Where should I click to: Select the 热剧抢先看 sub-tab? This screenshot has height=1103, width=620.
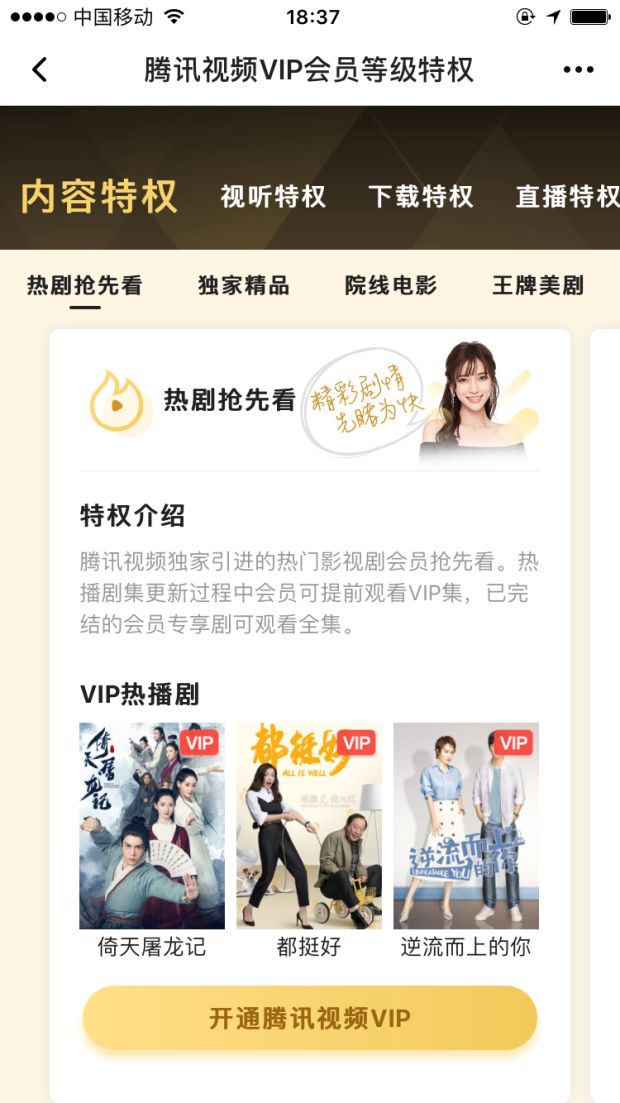pyautogui.click(x=85, y=286)
